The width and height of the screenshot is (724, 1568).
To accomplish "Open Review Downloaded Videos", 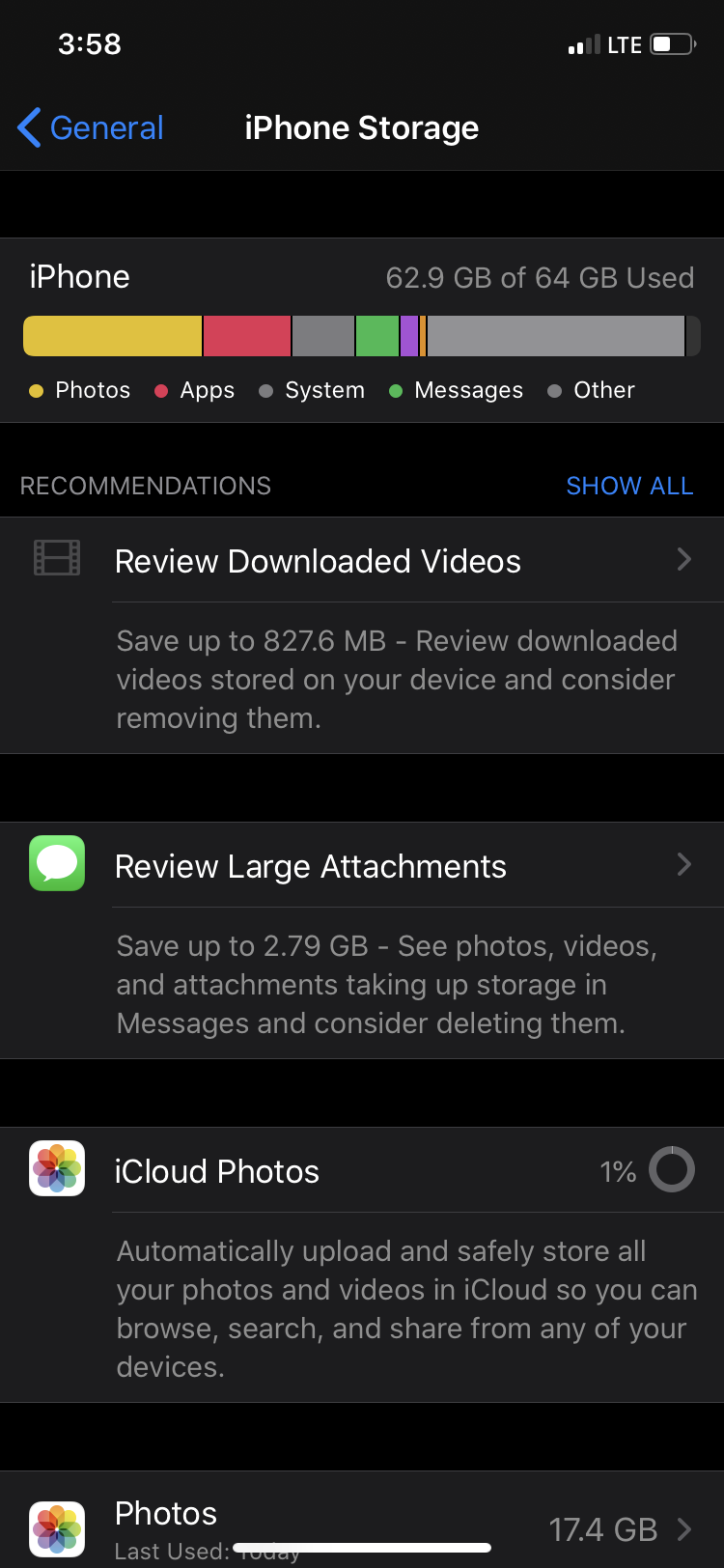I will click(362, 560).
